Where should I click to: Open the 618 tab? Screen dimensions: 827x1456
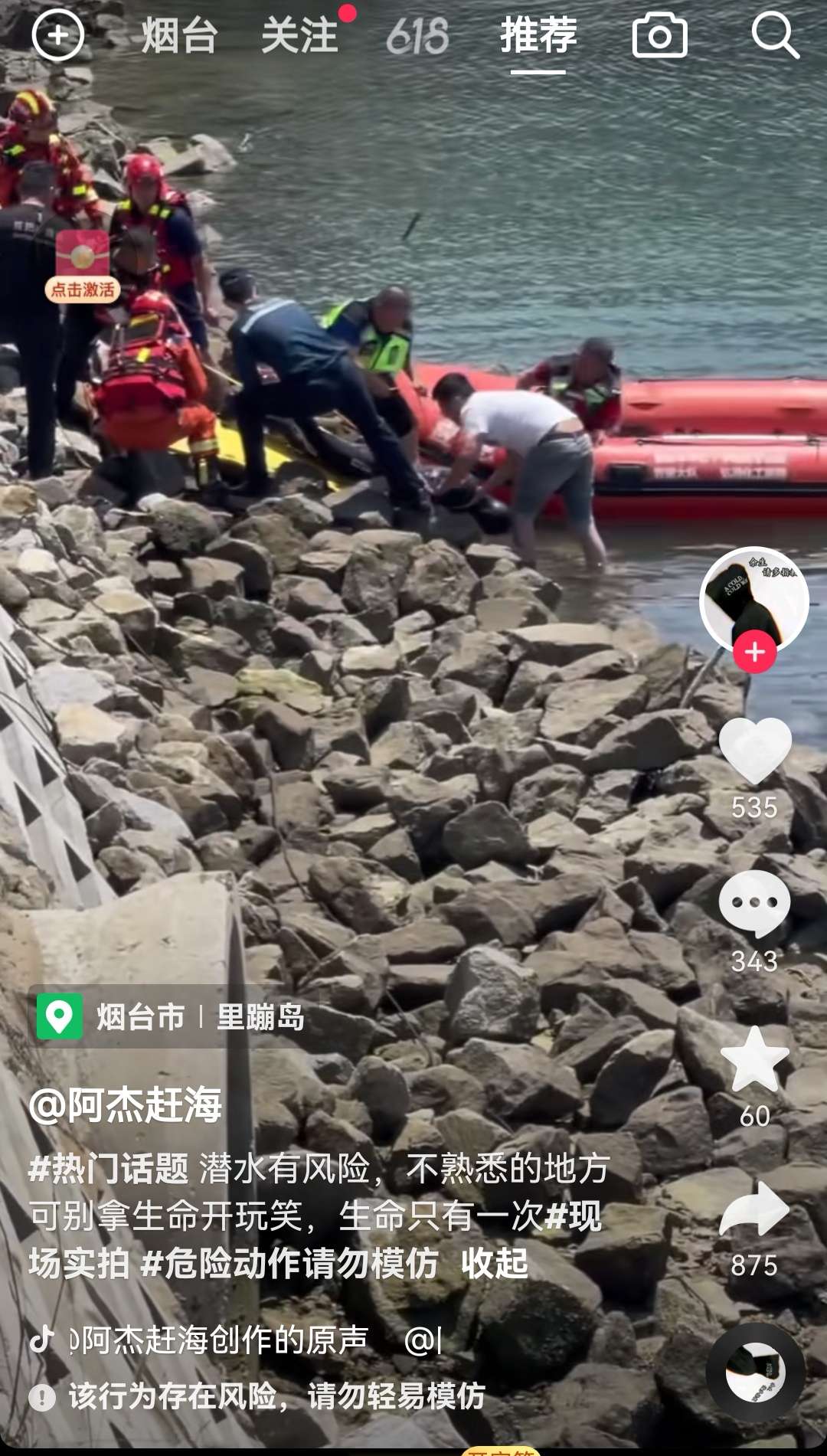pyautogui.click(x=417, y=36)
